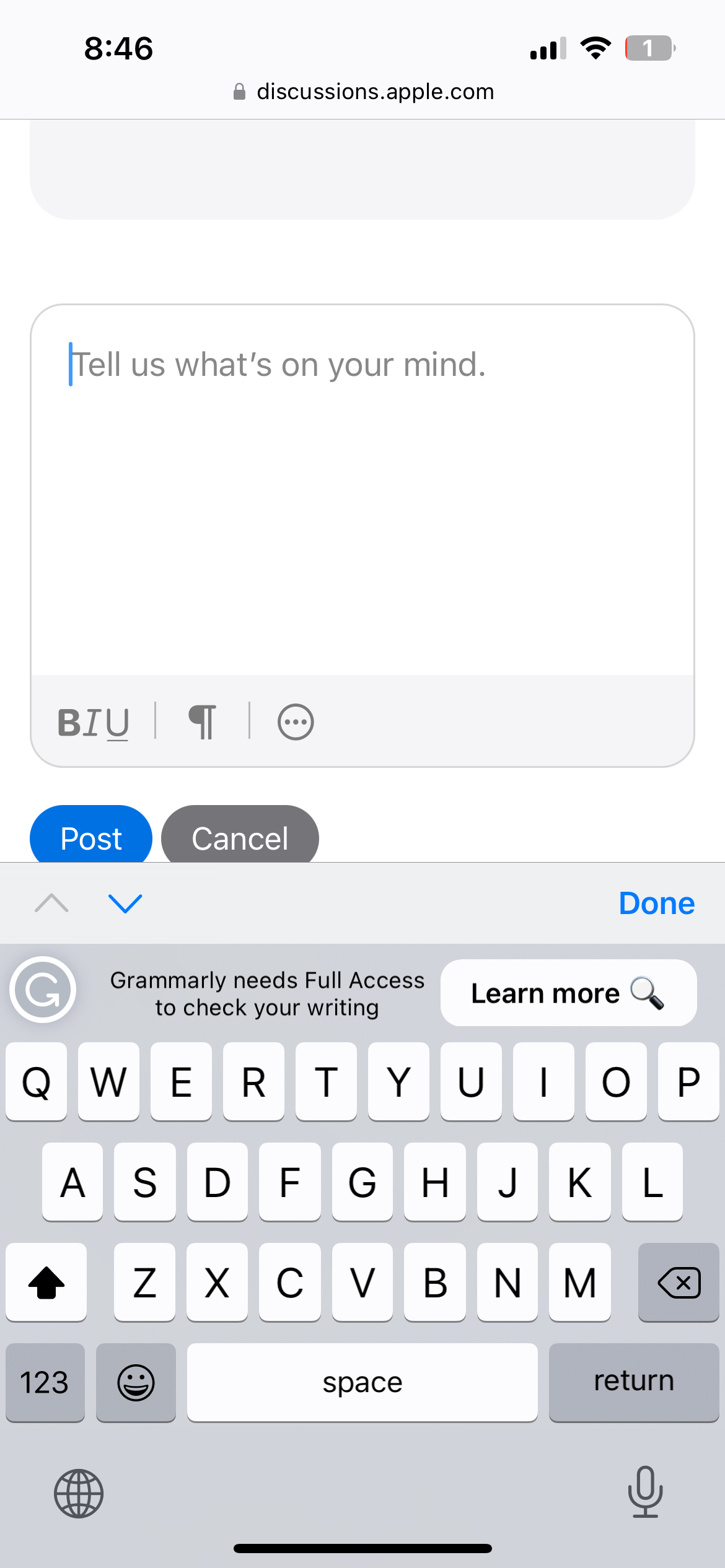Start dictation with the microphone key
Screen dimensions: 725x1568
point(645,1492)
